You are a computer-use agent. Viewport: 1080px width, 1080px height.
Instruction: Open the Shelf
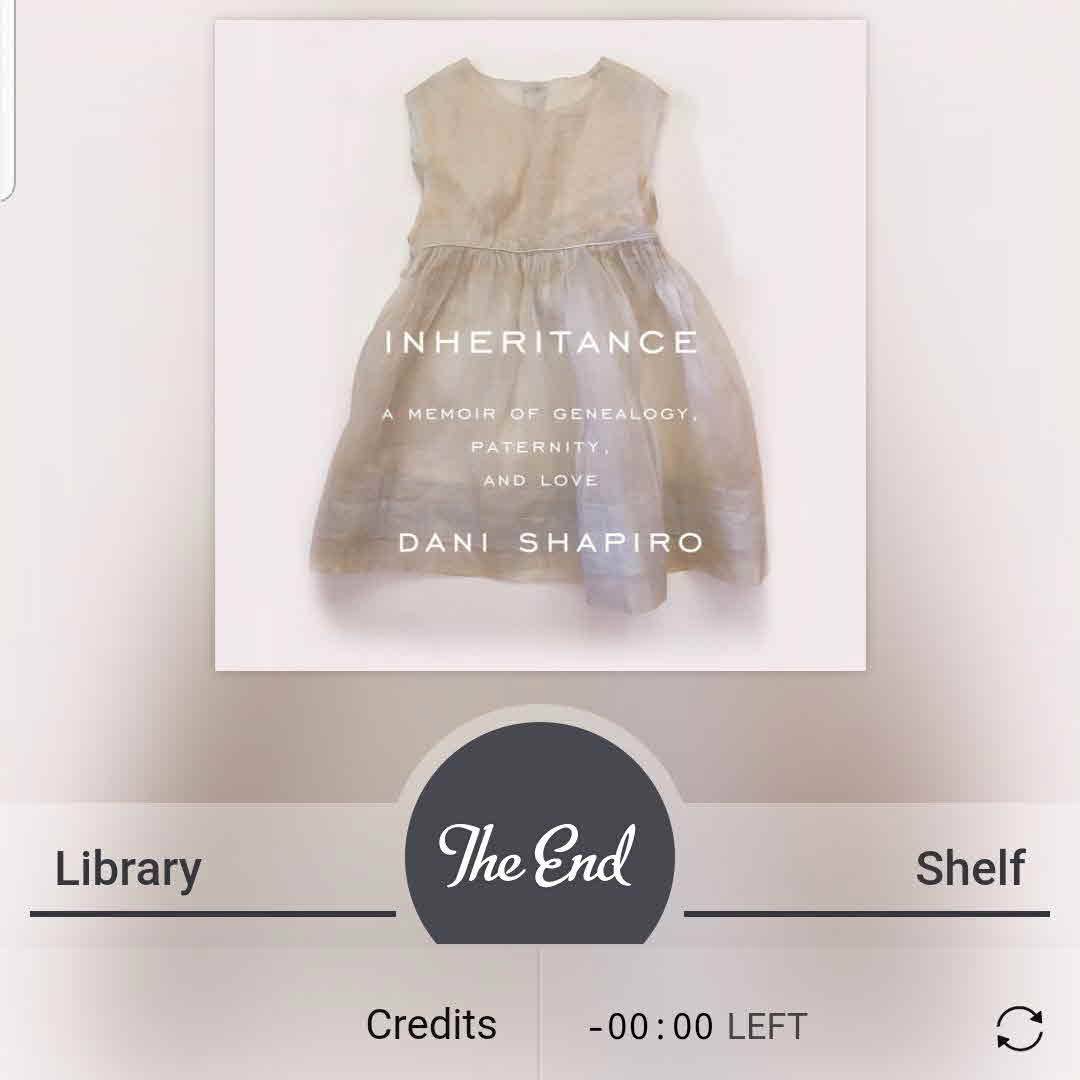point(969,869)
